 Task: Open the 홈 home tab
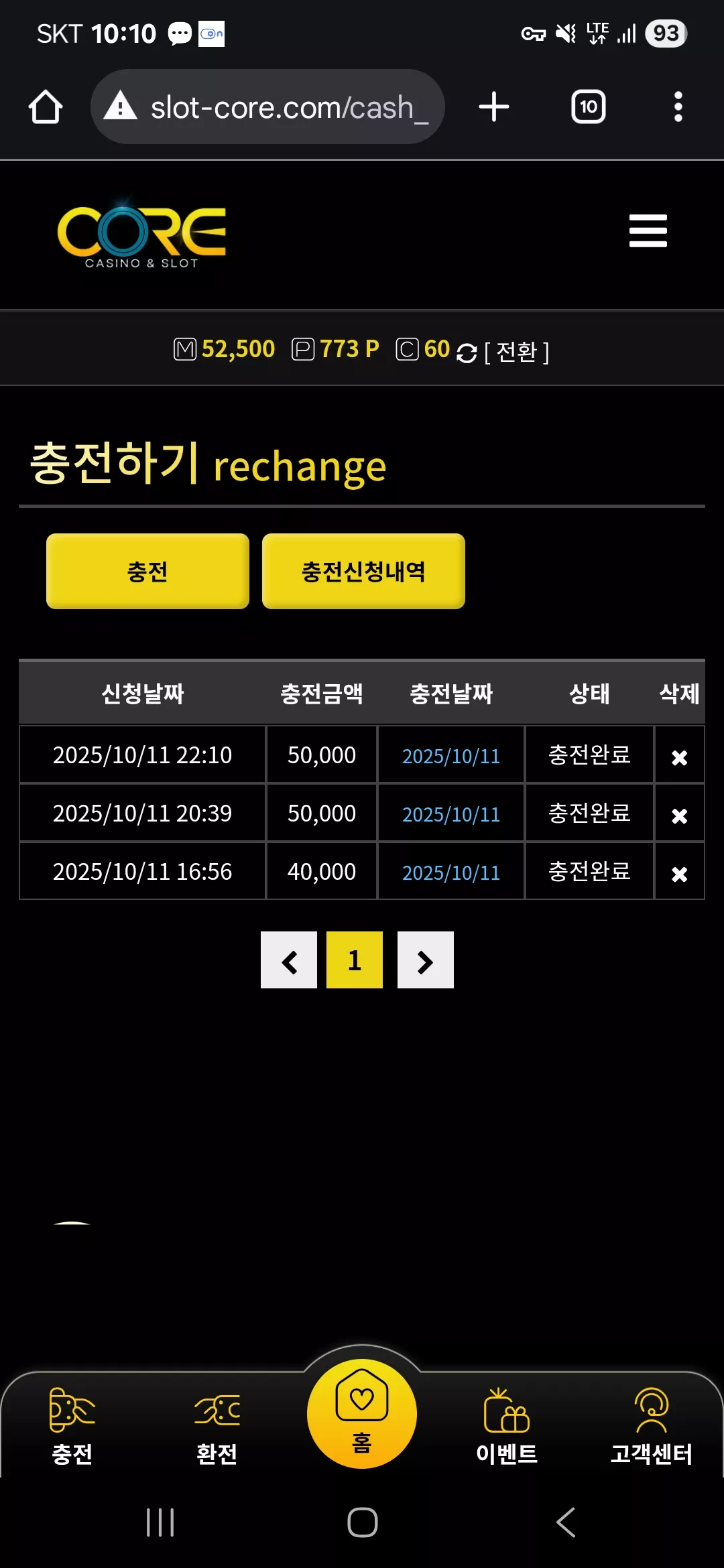[x=362, y=1413]
